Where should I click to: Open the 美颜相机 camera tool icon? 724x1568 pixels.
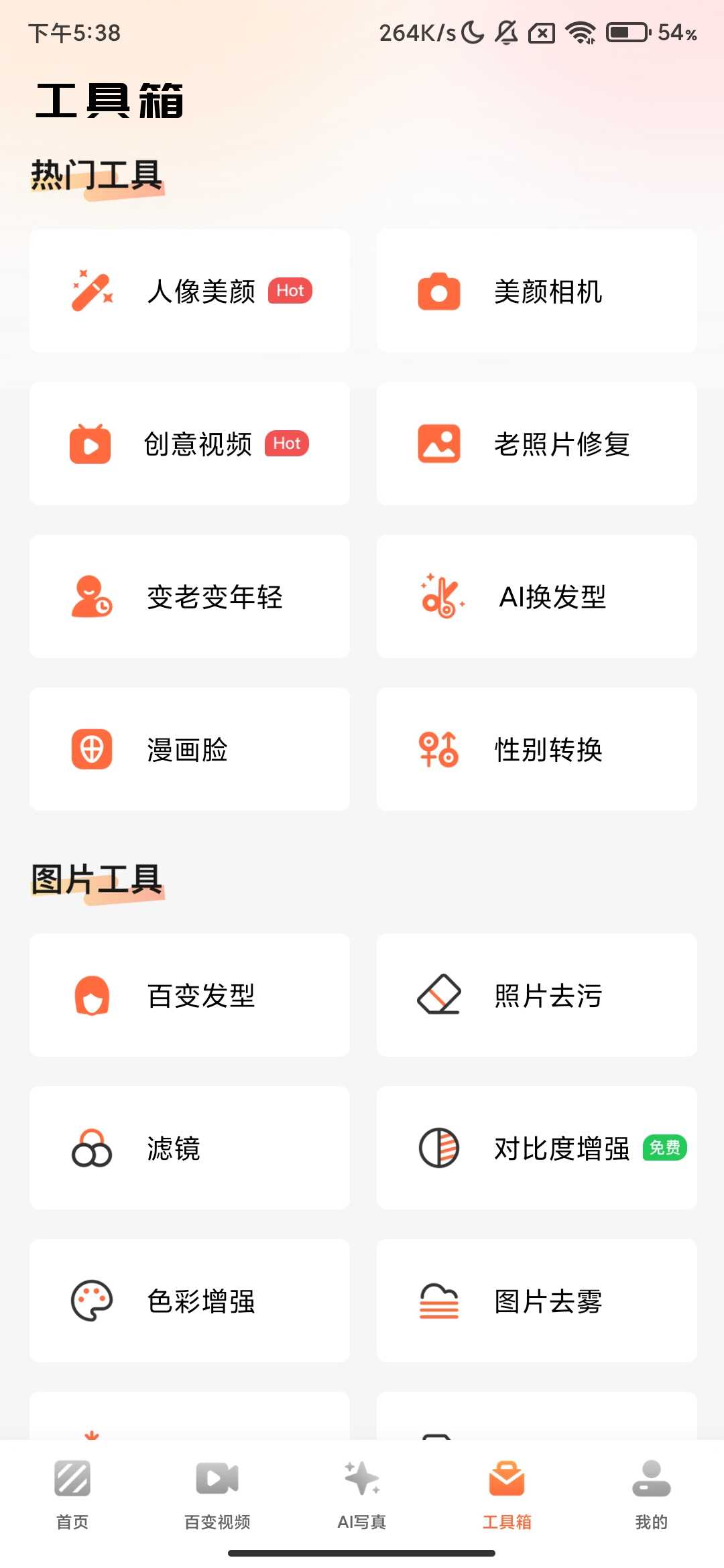[x=438, y=291]
